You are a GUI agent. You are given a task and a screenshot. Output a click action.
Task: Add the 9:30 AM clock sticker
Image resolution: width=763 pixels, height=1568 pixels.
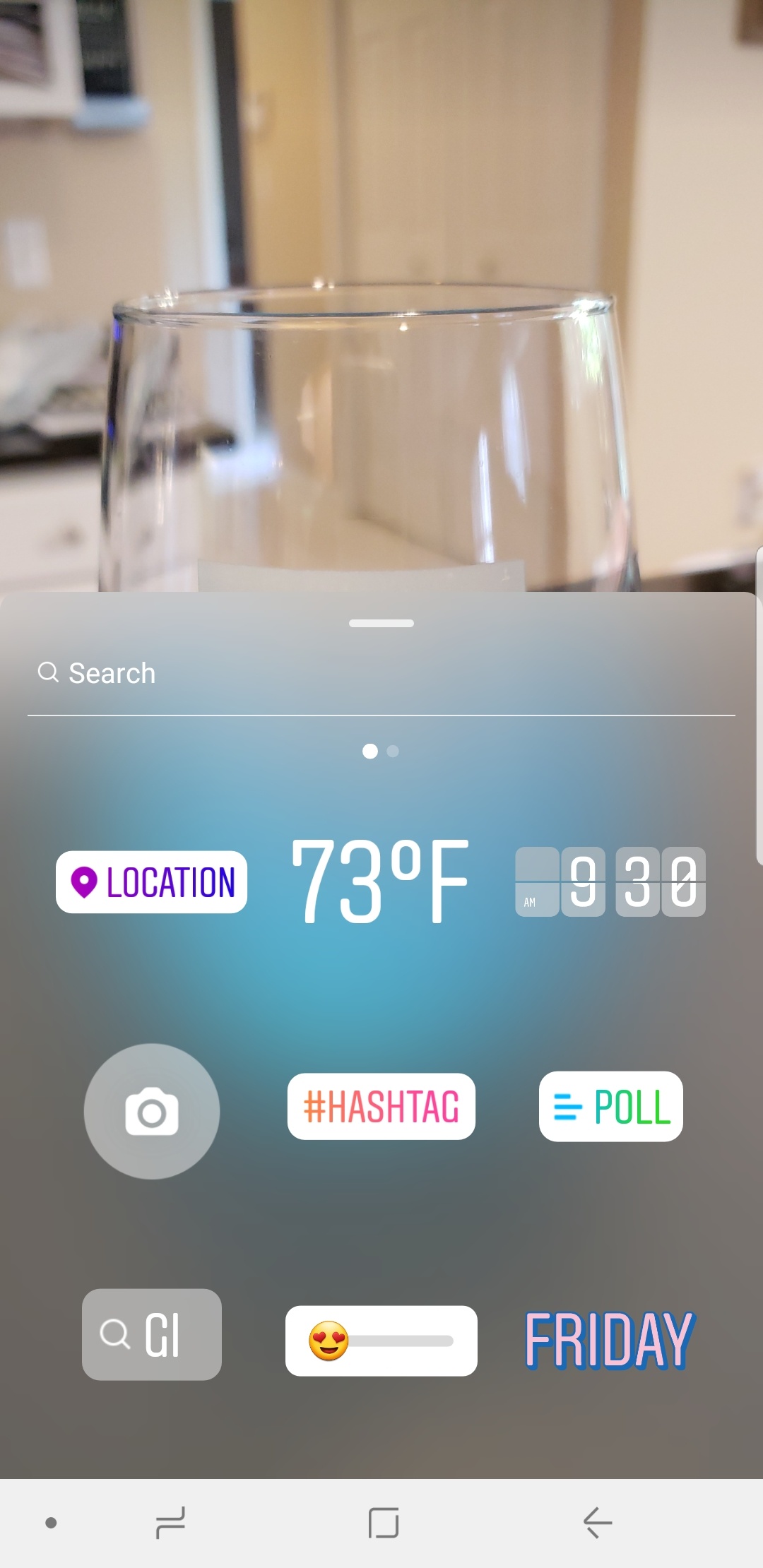point(610,881)
